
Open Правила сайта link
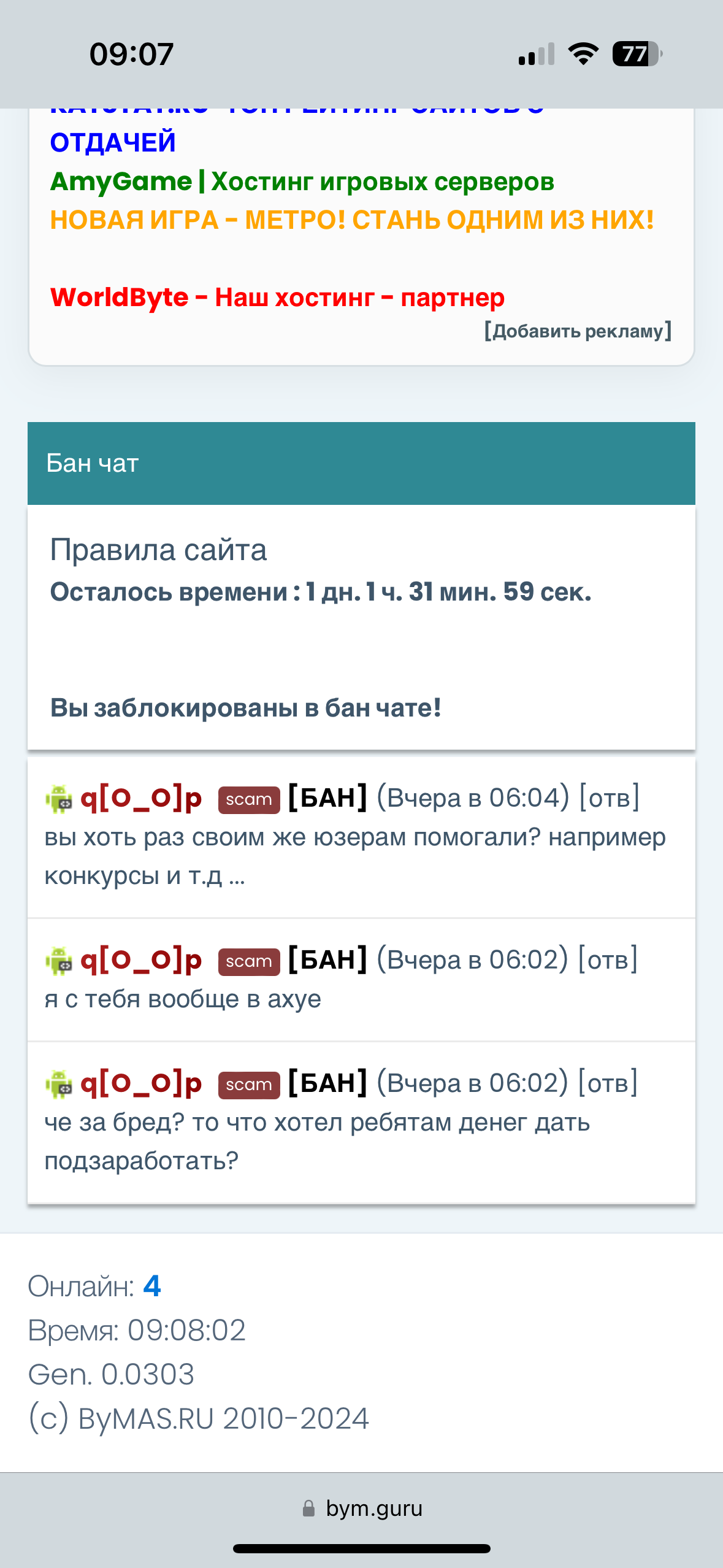click(158, 550)
